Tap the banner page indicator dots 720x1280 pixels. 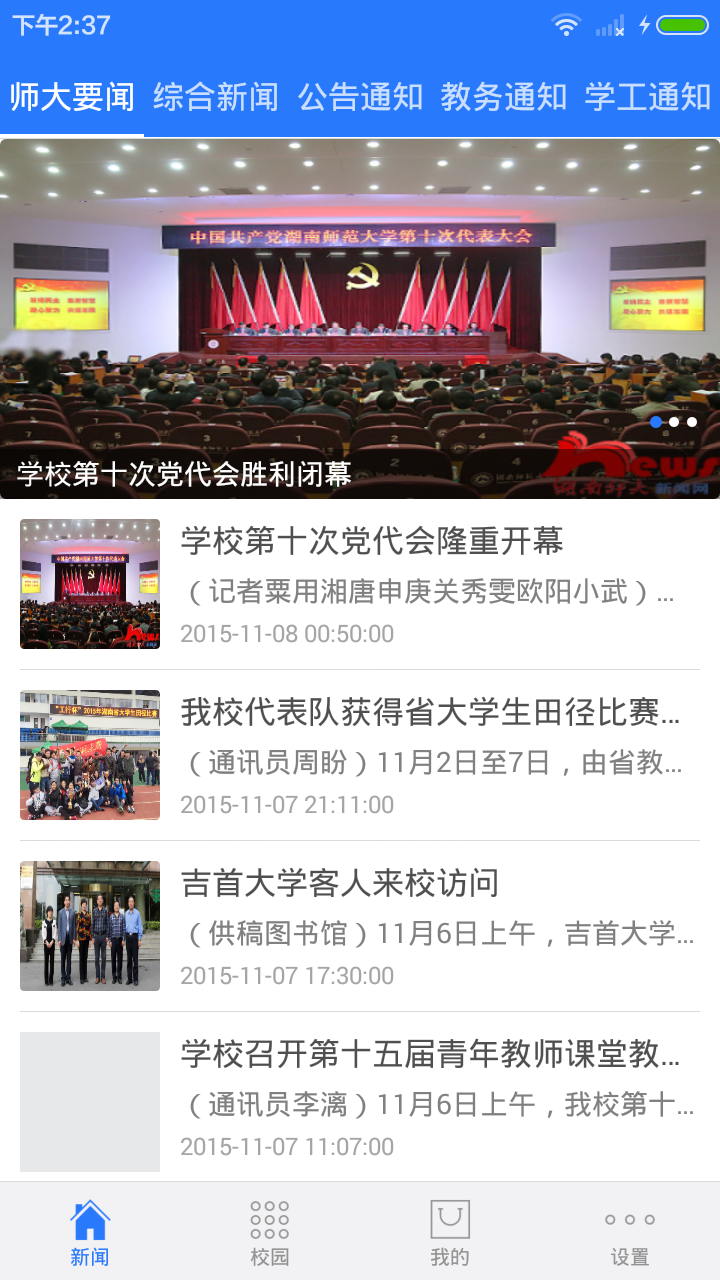pos(673,422)
